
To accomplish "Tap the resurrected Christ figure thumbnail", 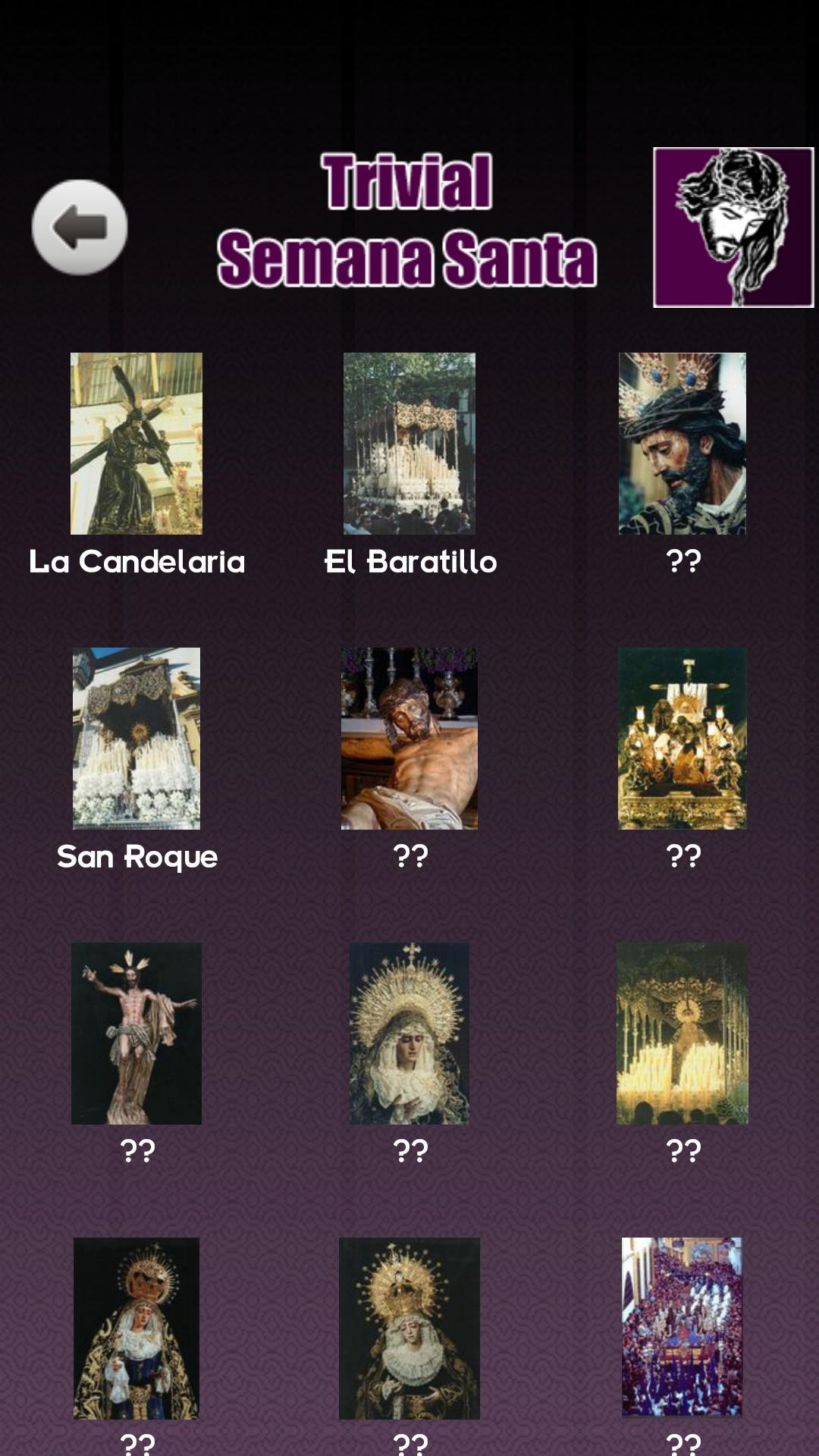I will coord(137,1030).
